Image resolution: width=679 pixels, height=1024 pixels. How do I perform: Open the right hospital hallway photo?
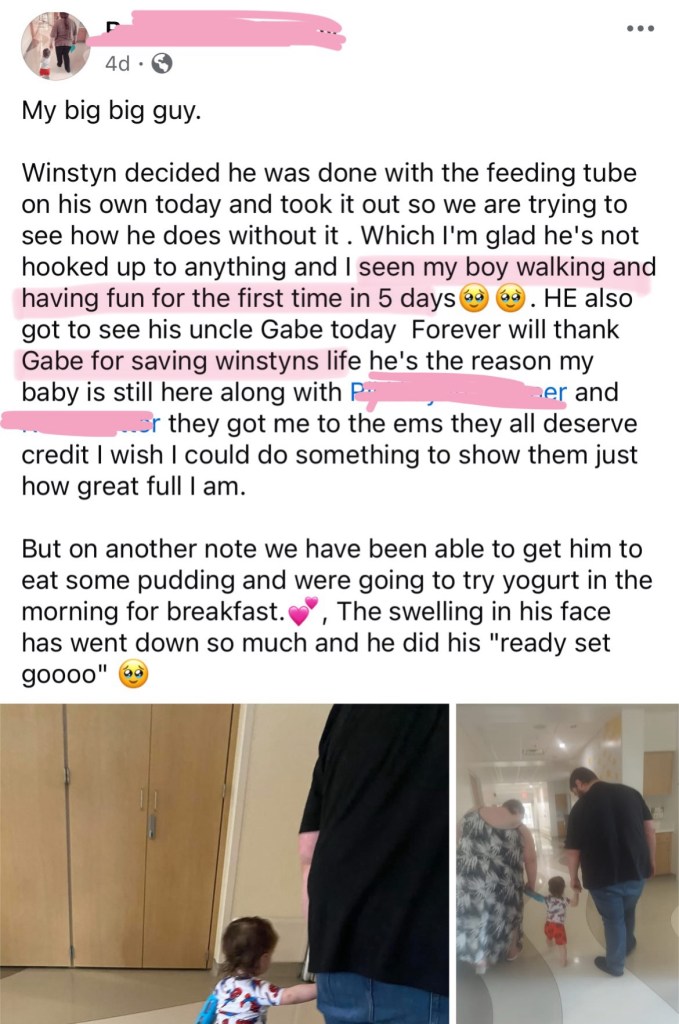tap(567, 863)
